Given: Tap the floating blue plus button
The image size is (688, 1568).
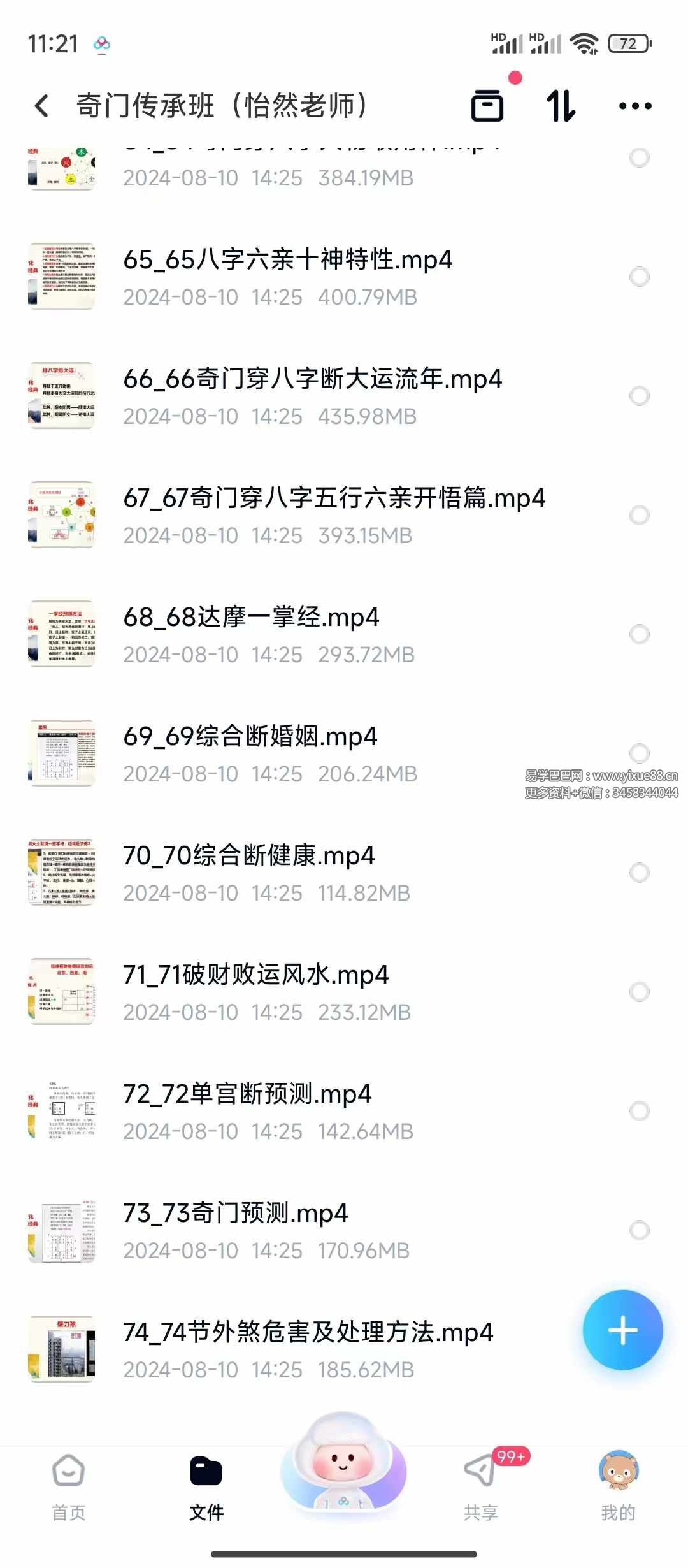Looking at the screenshot, I should click(622, 1331).
